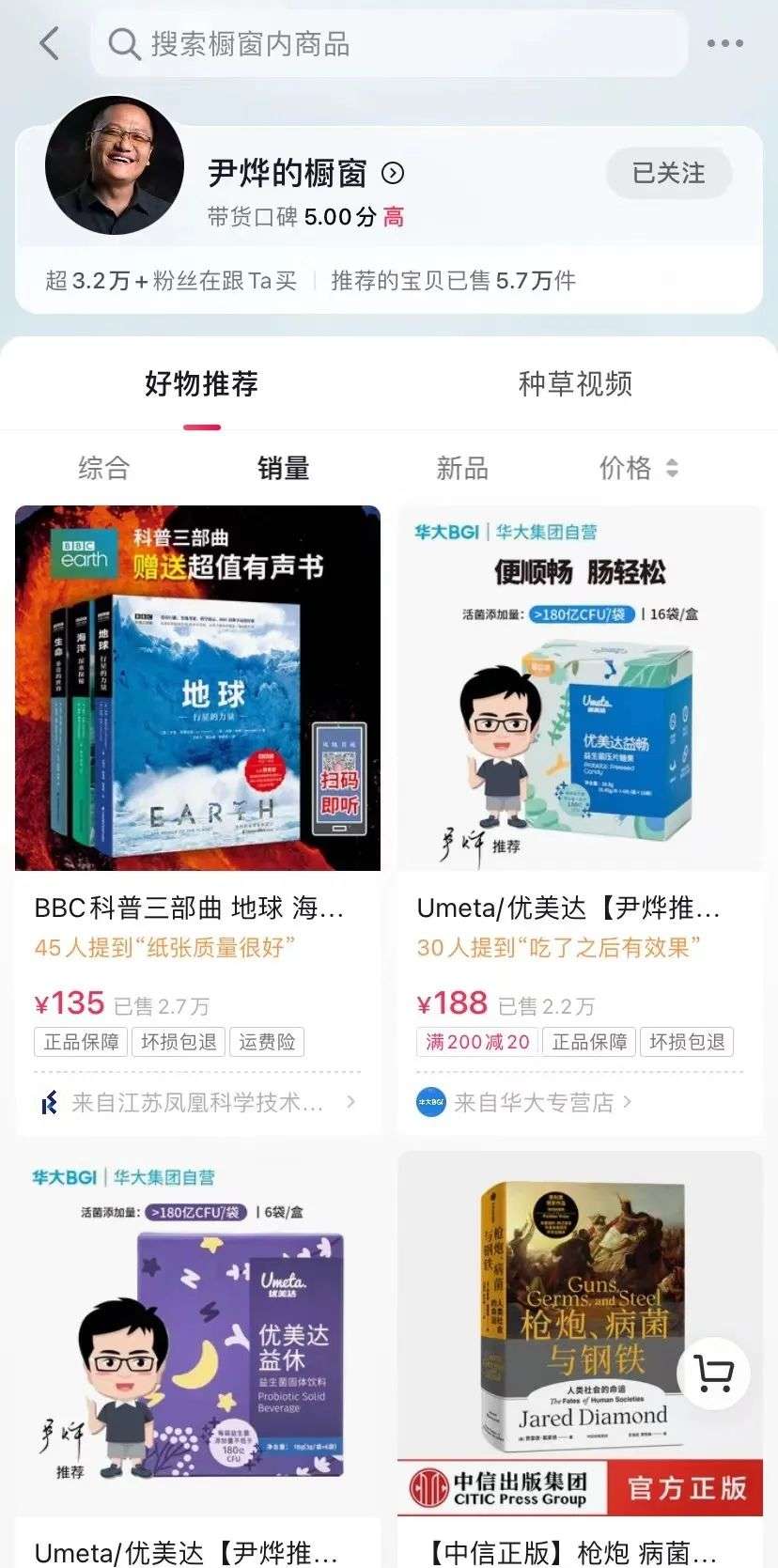Toggle the 价格 price sorting
Image resolution: width=778 pixels, height=1568 pixels.
(639, 467)
